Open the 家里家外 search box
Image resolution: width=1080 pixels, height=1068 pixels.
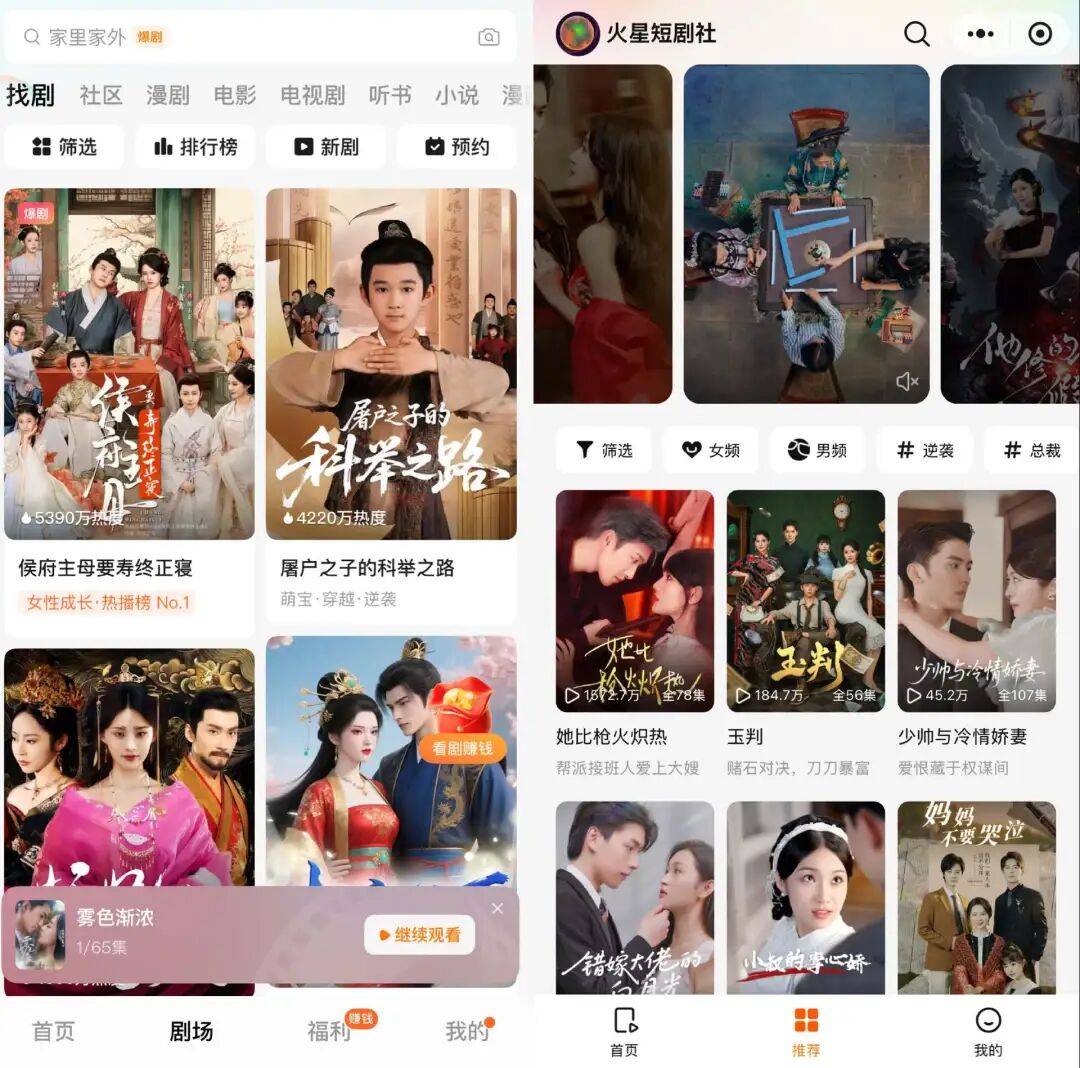pyautogui.click(x=240, y=37)
